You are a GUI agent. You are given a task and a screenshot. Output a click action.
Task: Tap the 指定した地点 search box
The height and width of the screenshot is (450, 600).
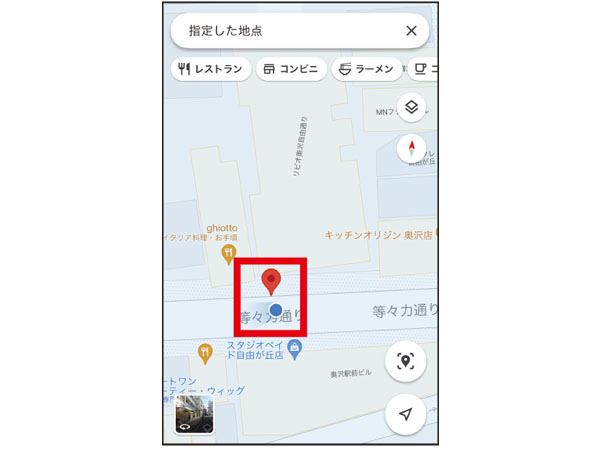click(280, 31)
